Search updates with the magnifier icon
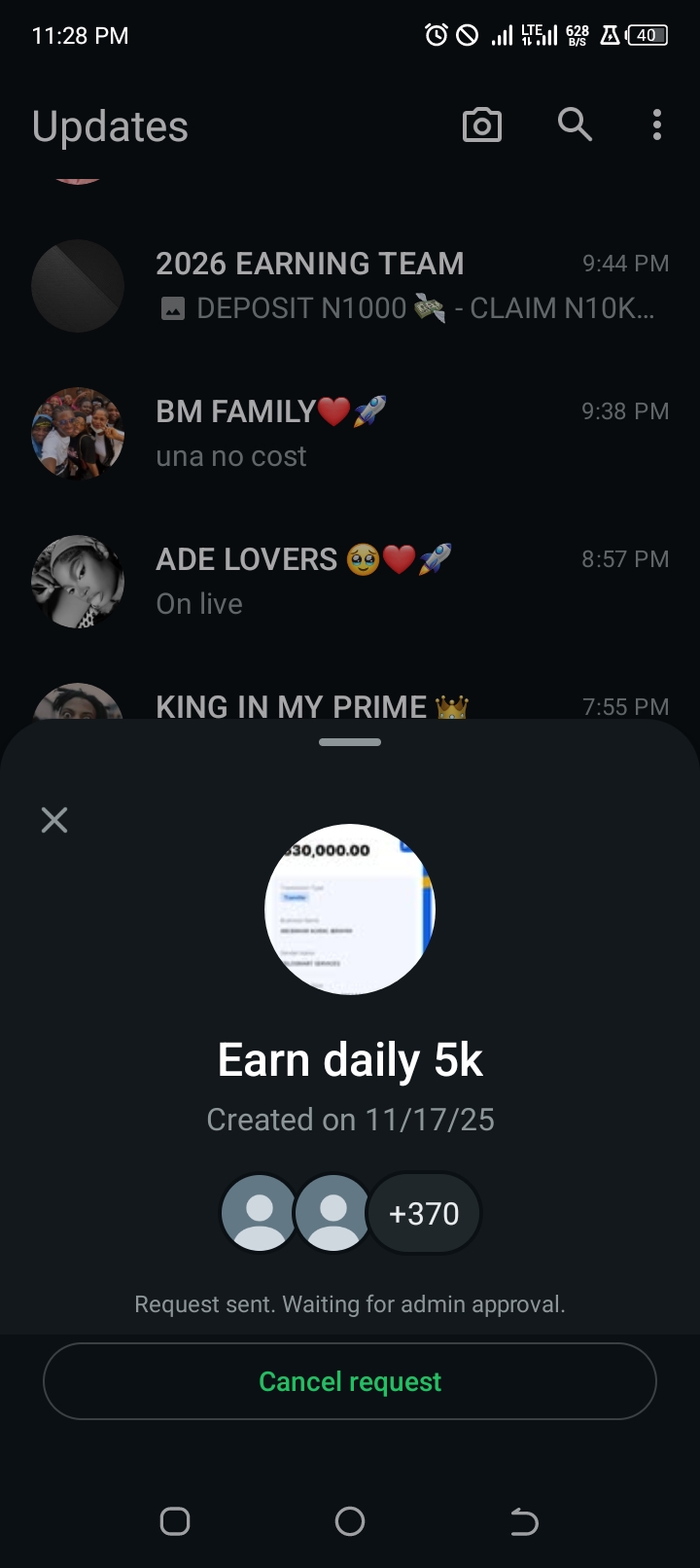The height and width of the screenshot is (1568, 700). point(575,125)
